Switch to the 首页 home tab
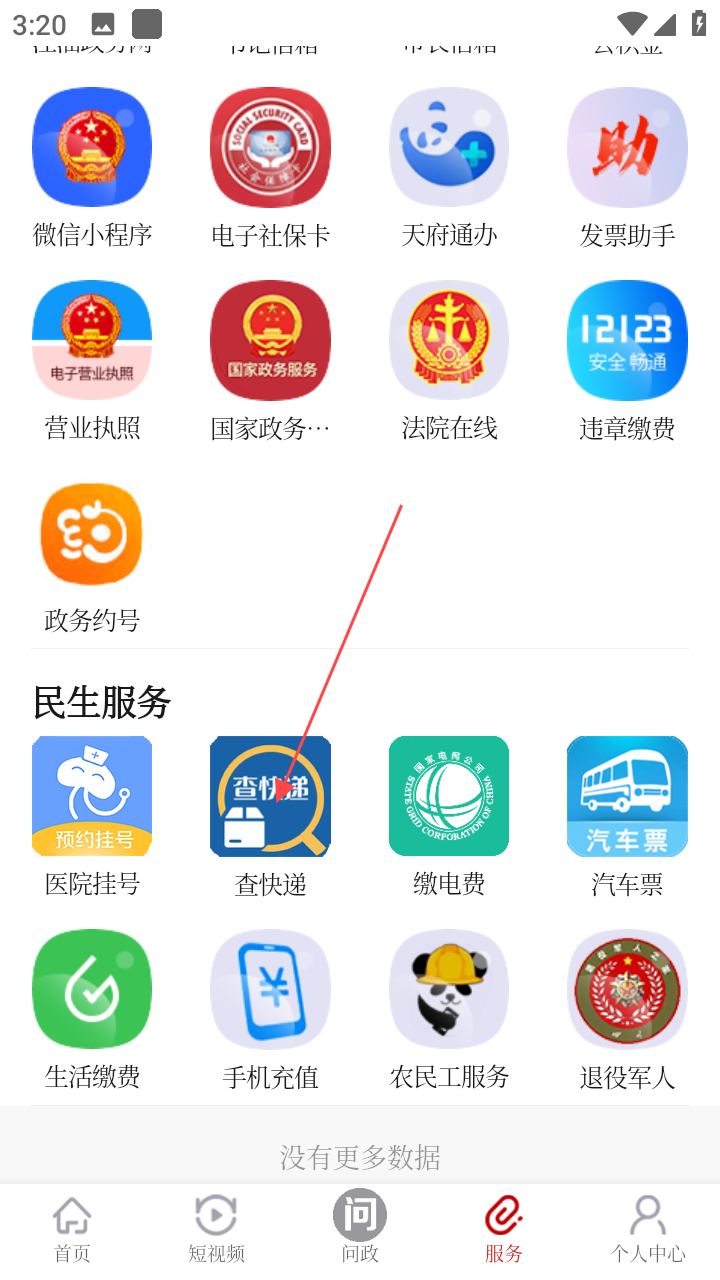Viewport: 720px width, 1280px height. (x=72, y=1230)
